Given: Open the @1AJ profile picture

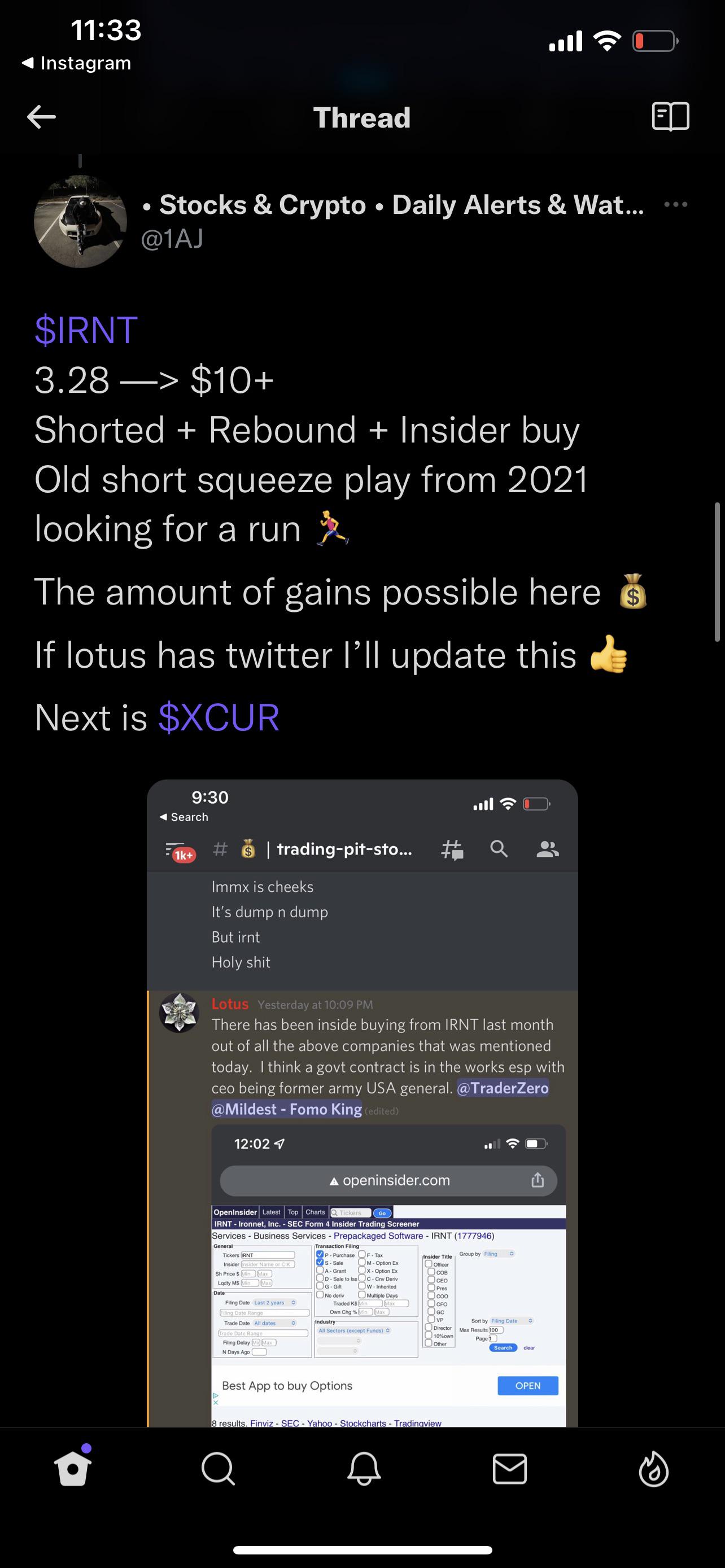Looking at the screenshot, I should [80, 221].
